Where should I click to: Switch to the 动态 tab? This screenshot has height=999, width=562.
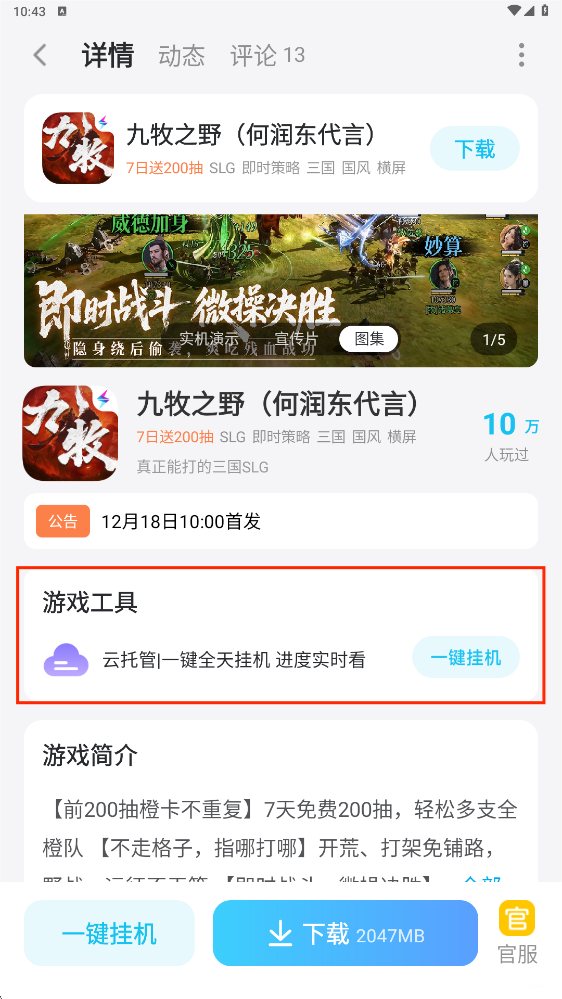[182, 55]
